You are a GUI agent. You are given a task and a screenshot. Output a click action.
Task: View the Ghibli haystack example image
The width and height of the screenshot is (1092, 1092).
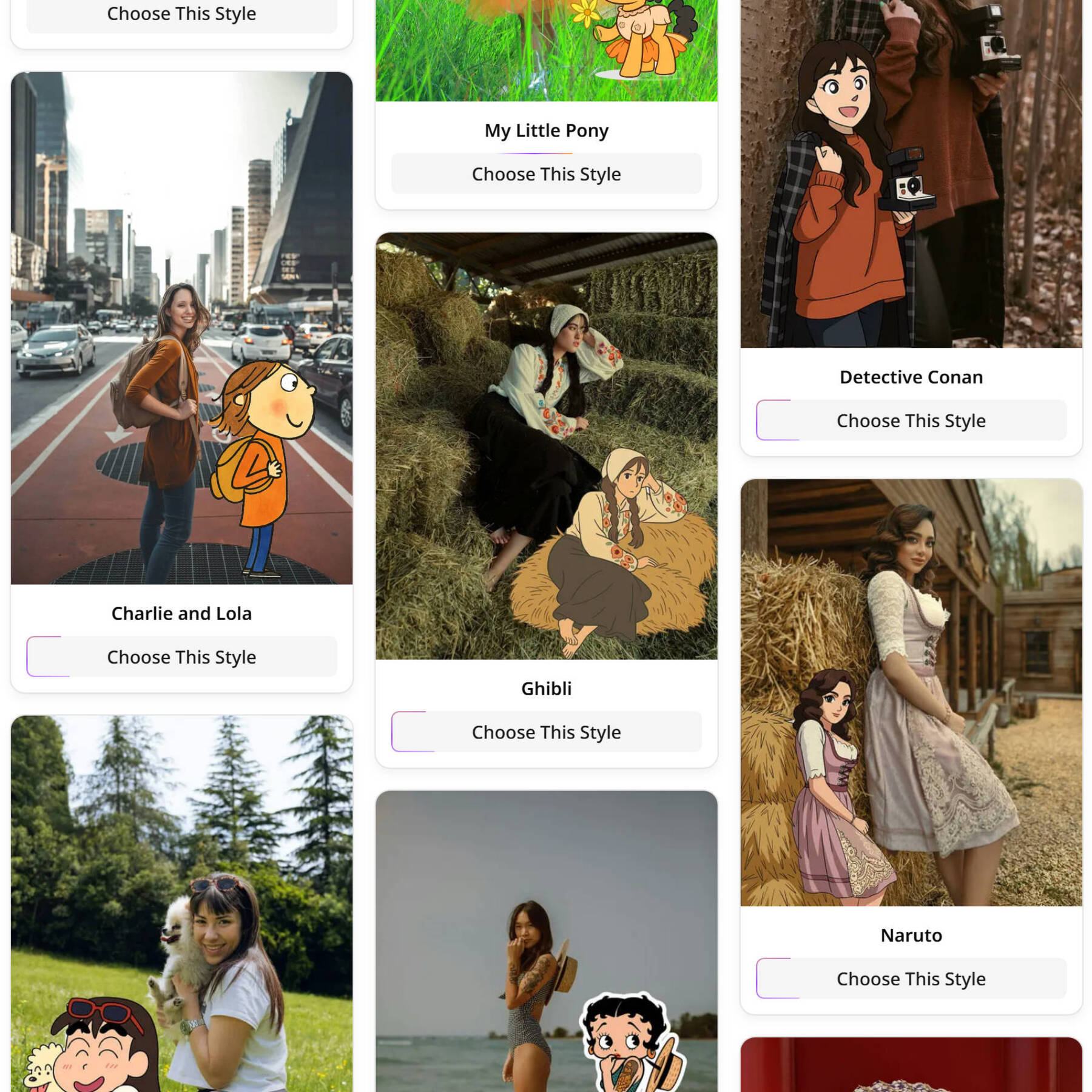(x=546, y=446)
